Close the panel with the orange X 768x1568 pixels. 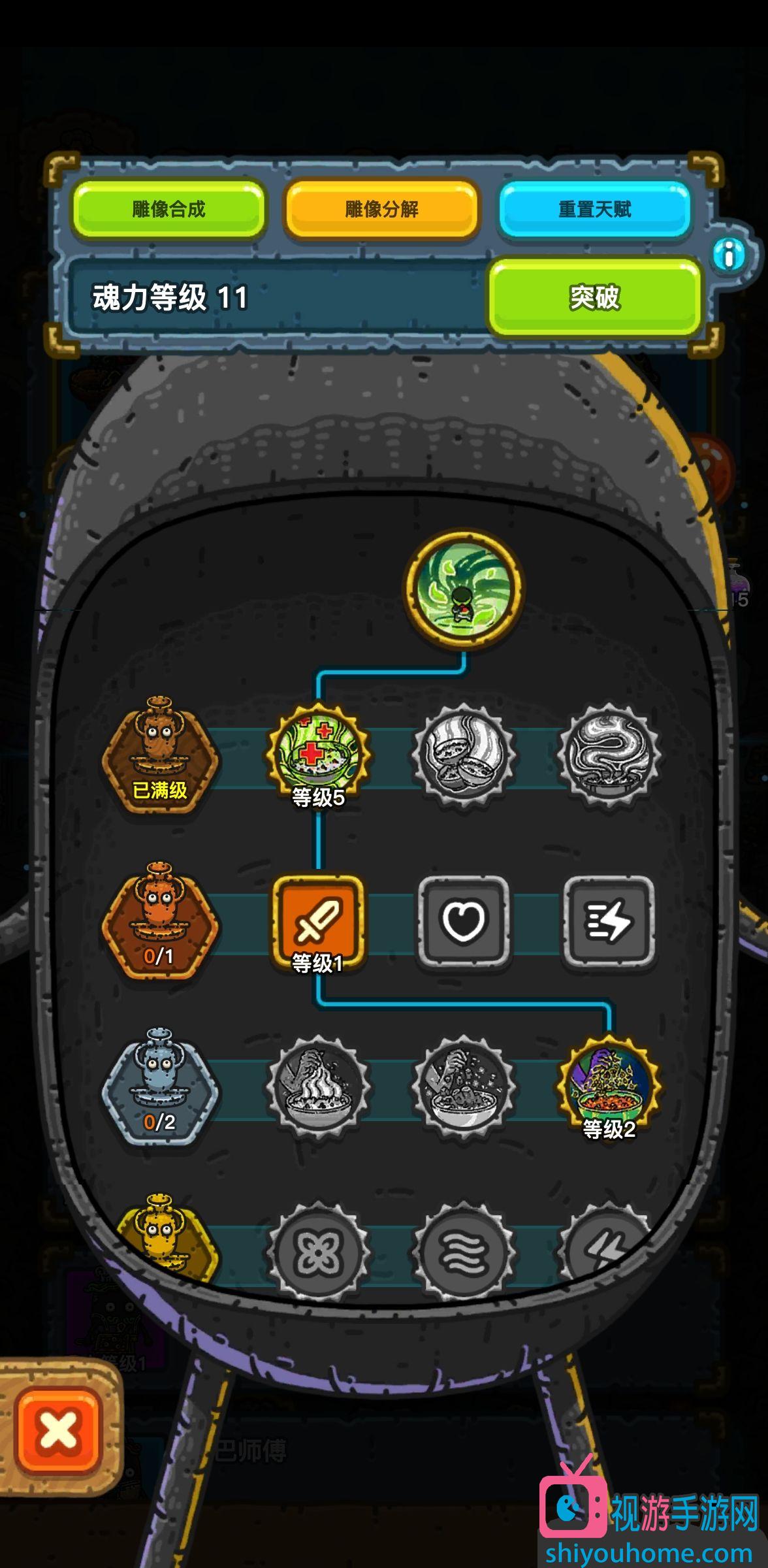click(x=59, y=1431)
